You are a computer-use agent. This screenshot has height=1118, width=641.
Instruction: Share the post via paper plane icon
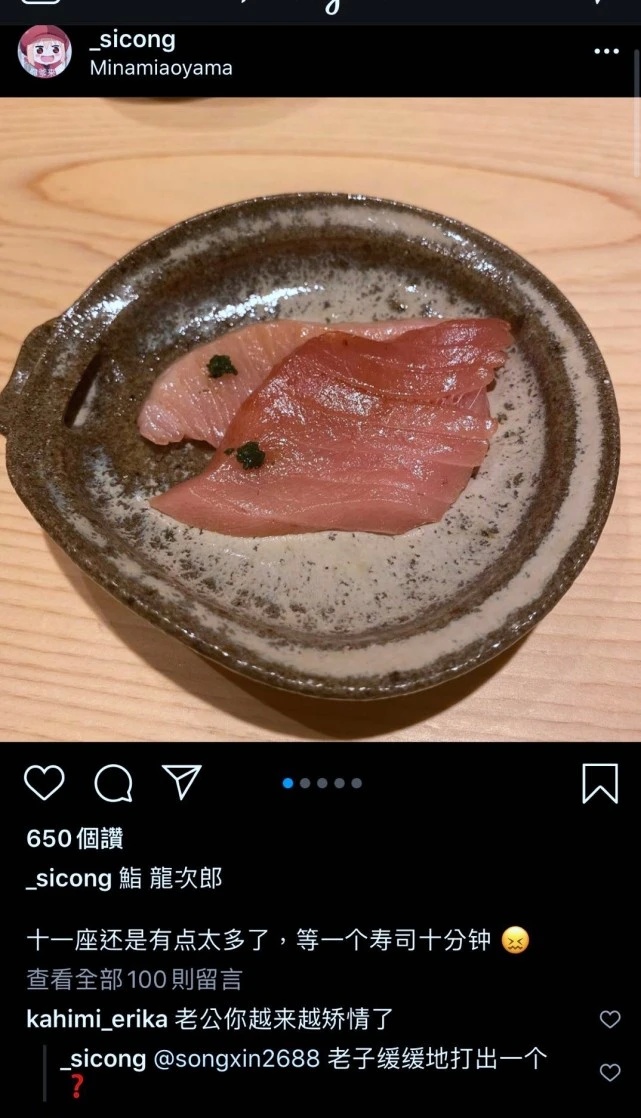click(x=182, y=782)
